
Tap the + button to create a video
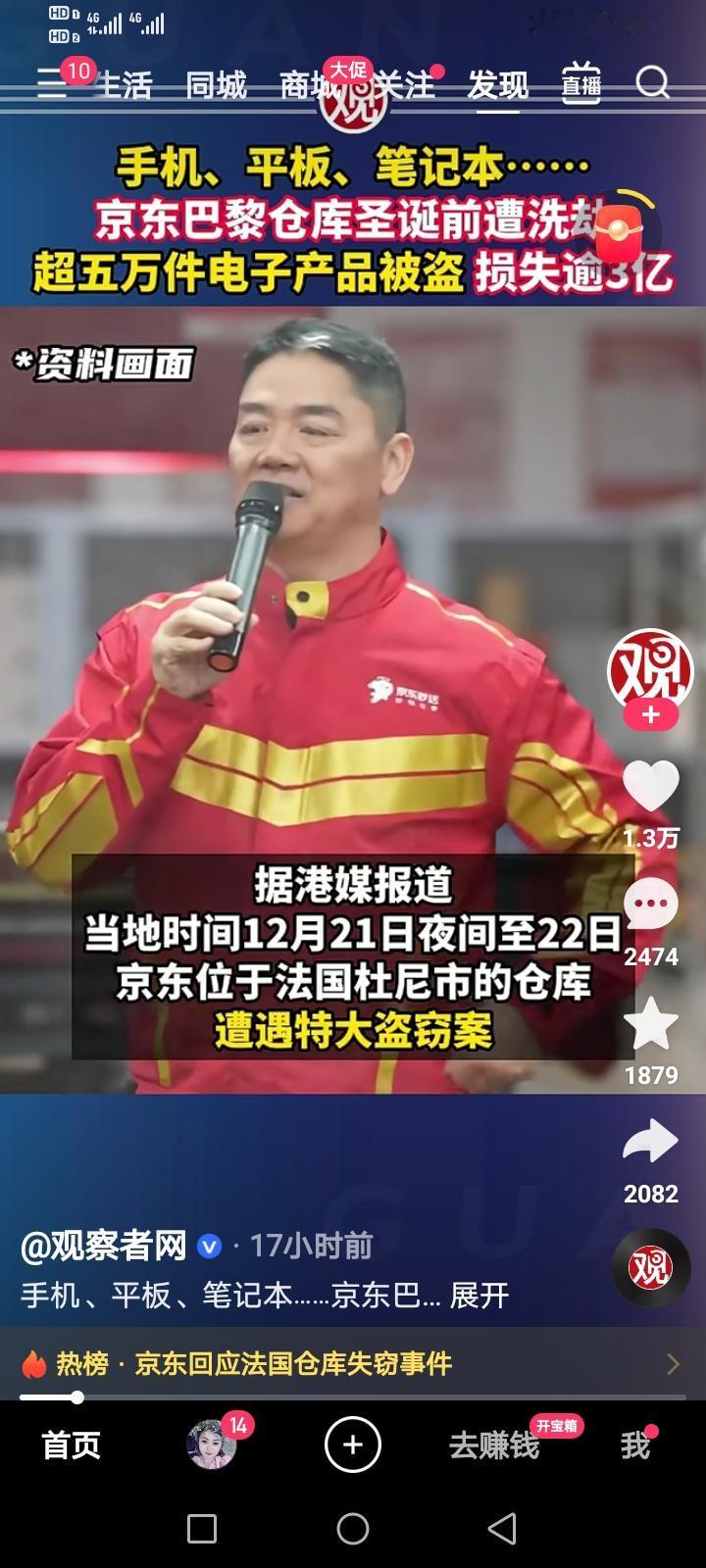[x=353, y=1444]
